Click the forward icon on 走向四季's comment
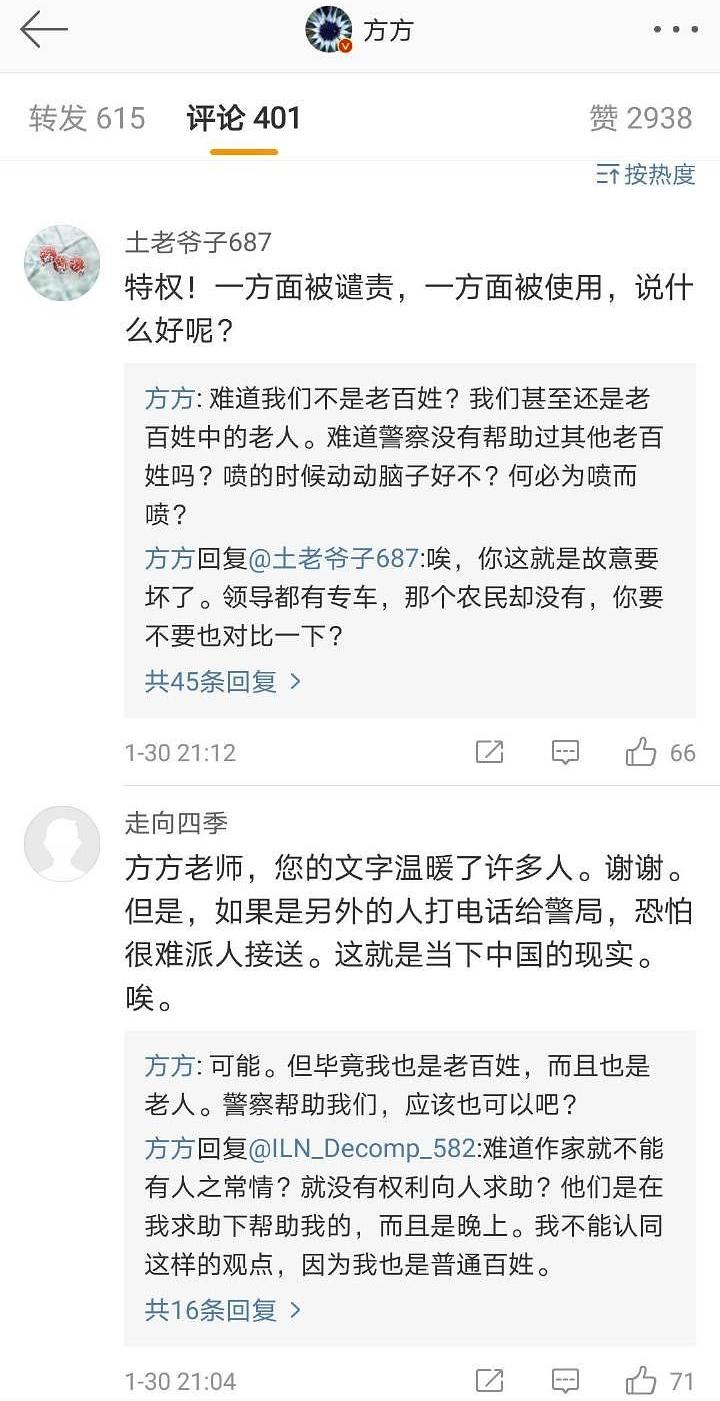Image resolution: width=720 pixels, height=1401 pixels. click(489, 1381)
